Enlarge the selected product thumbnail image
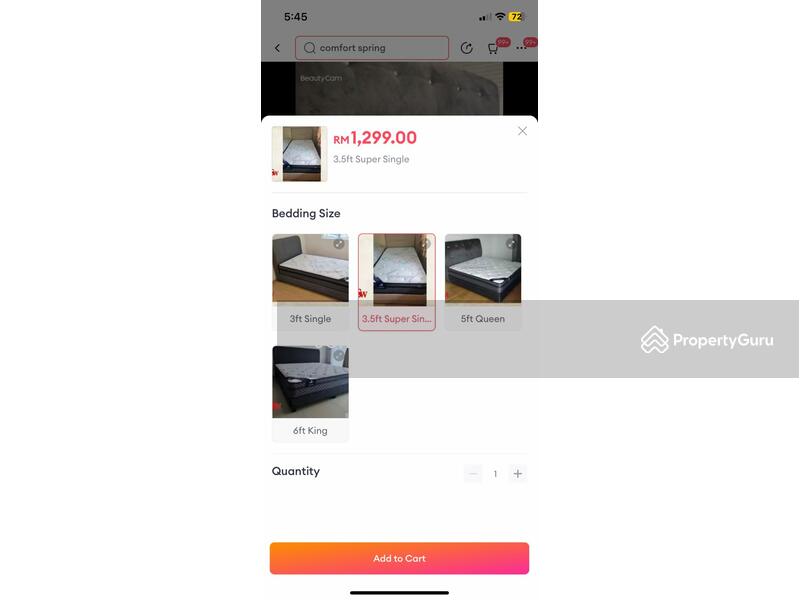This screenshot has height=600, width=800. click(299, 154)
